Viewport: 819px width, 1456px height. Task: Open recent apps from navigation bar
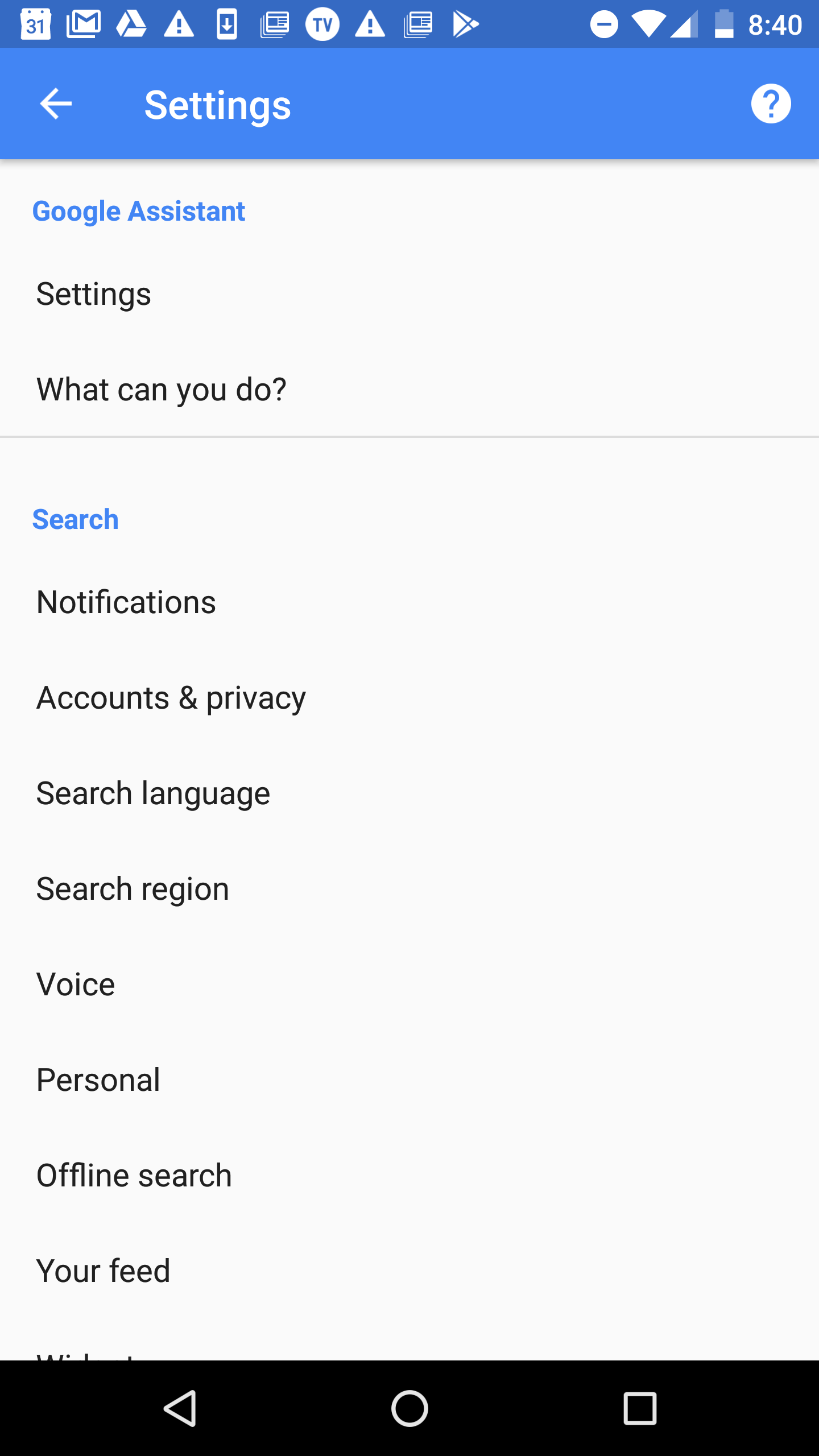click(x=640, y=1408)
